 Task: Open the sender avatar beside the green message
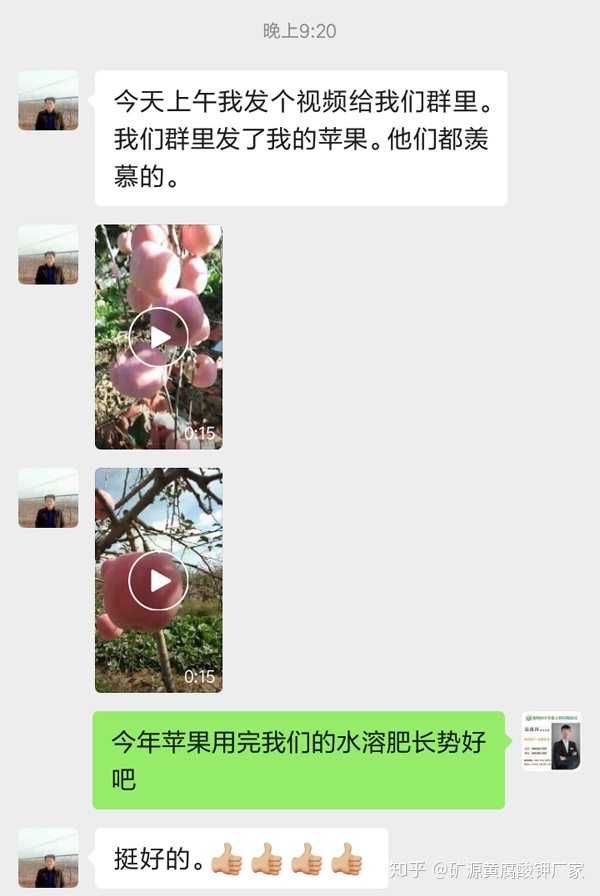coord(551,741)
